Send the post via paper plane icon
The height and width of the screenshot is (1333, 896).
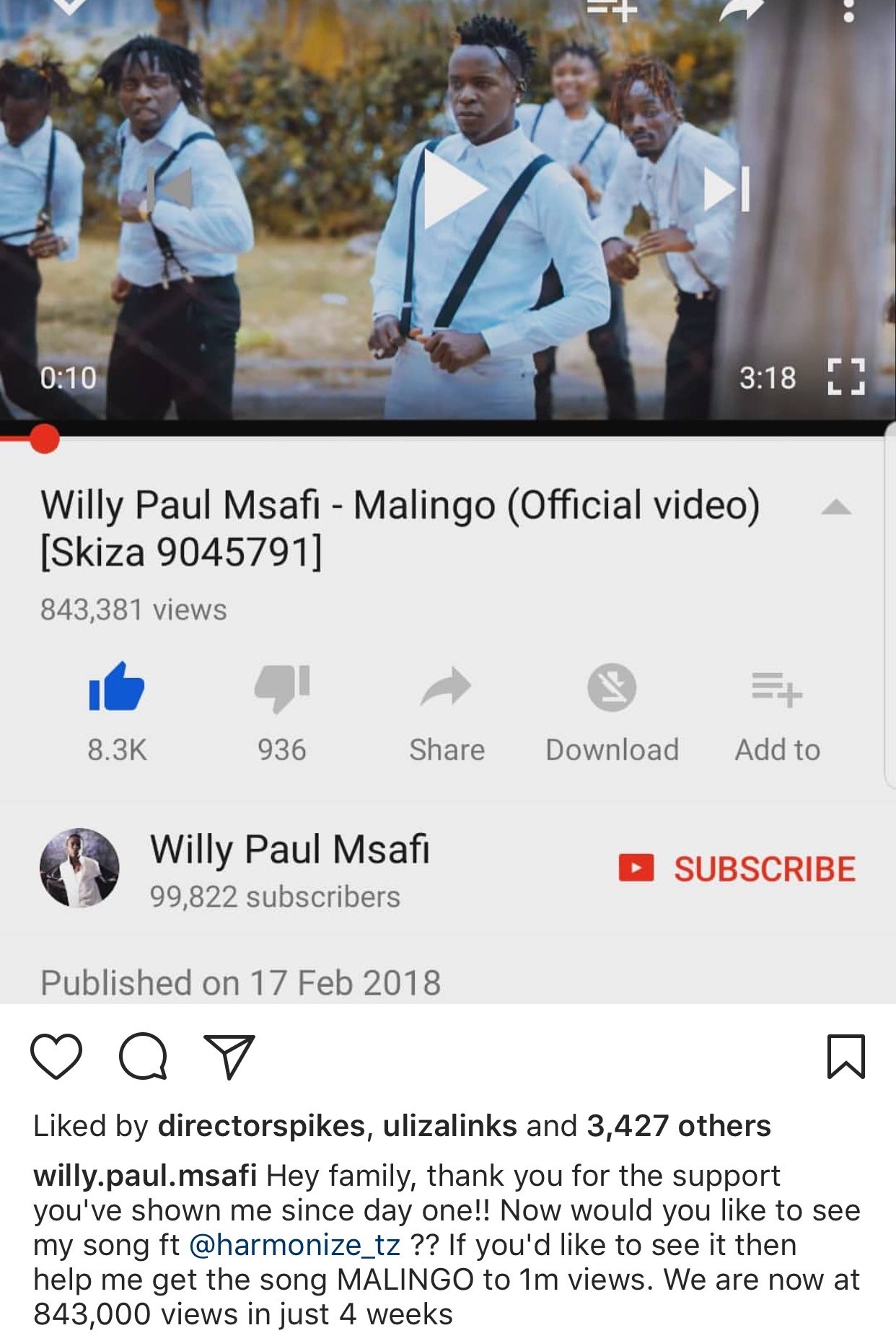click(229, 1057)
